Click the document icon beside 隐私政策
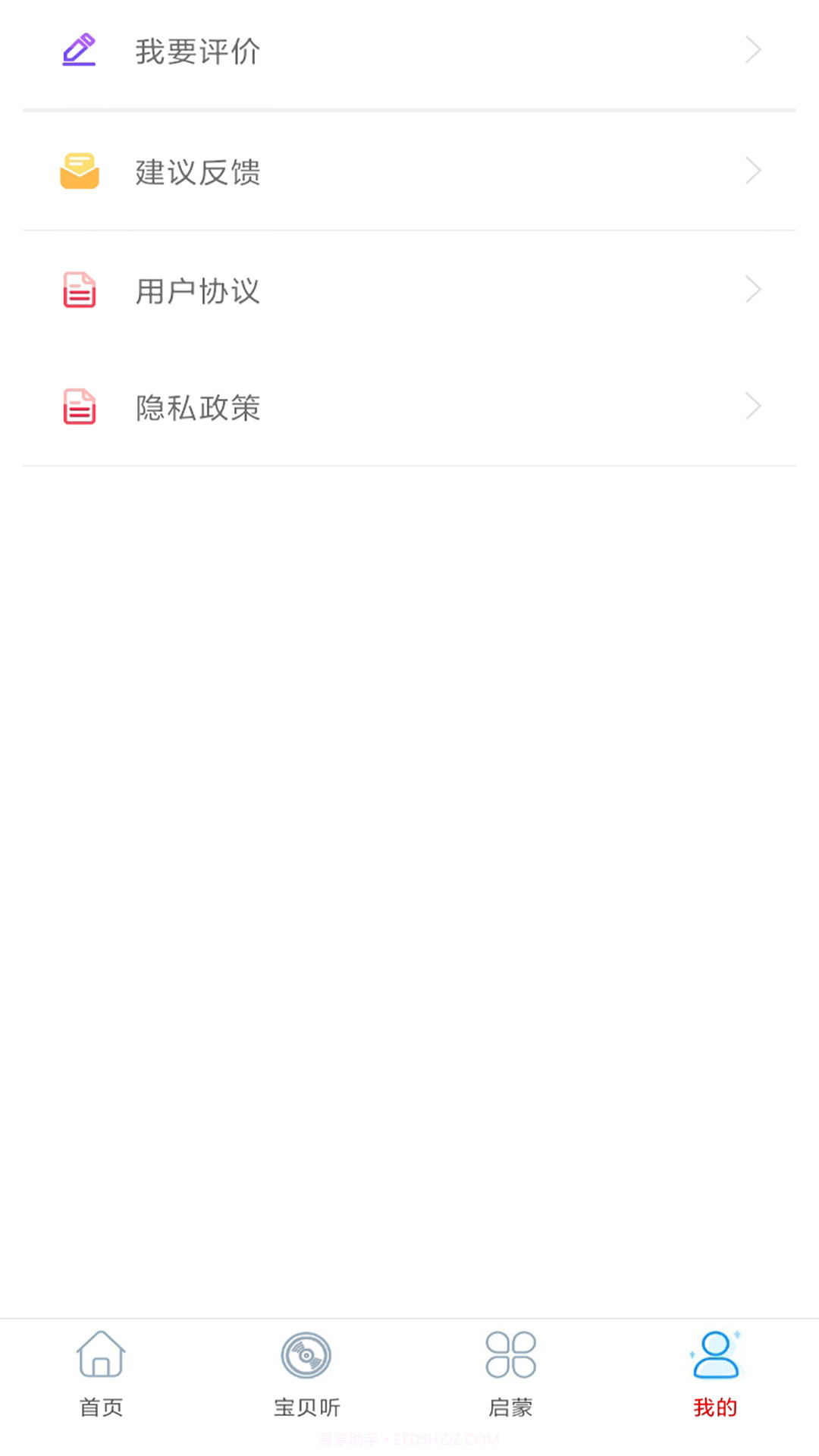This screenshot has width=819, height=1456. click(x=79, y=407)
